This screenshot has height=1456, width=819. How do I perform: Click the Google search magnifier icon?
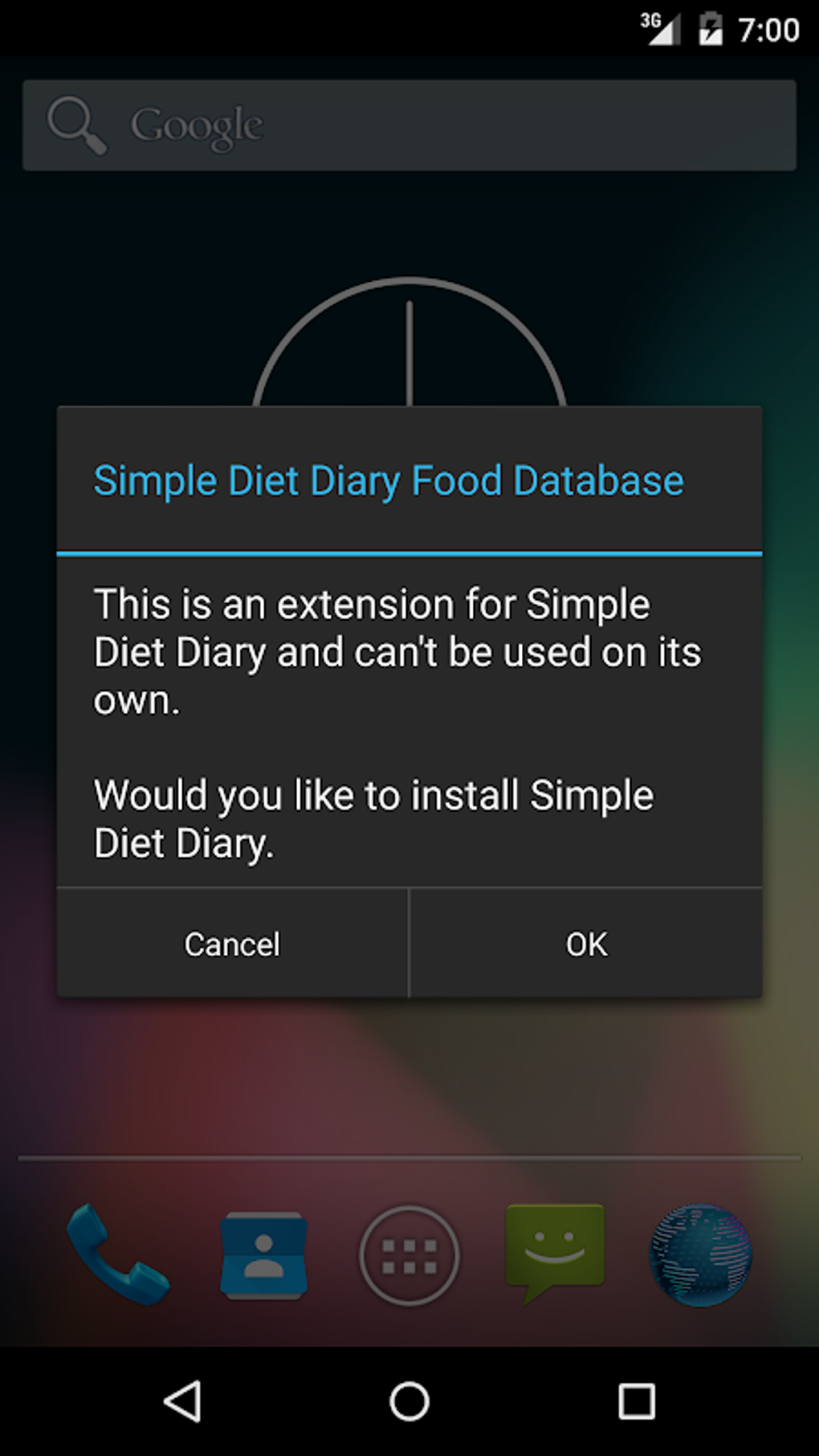click(x=76, y=124)
